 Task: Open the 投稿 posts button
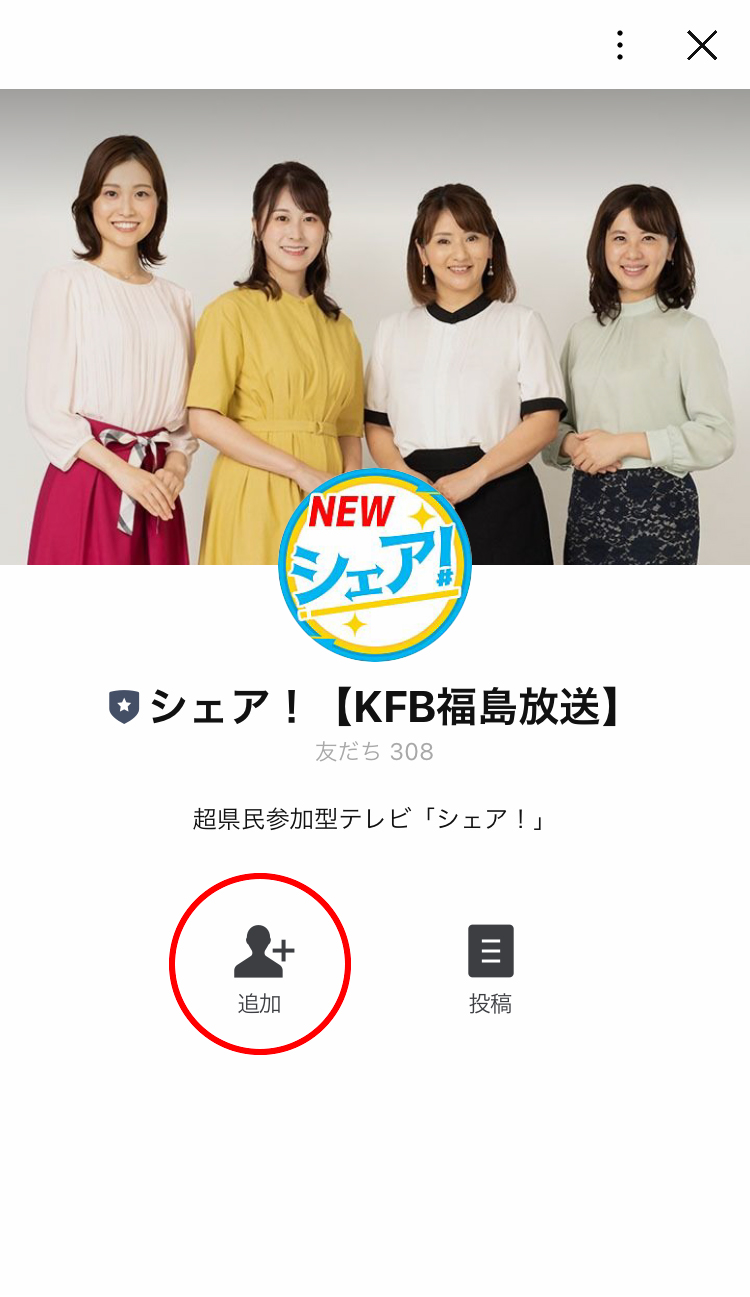coord(490,965)
